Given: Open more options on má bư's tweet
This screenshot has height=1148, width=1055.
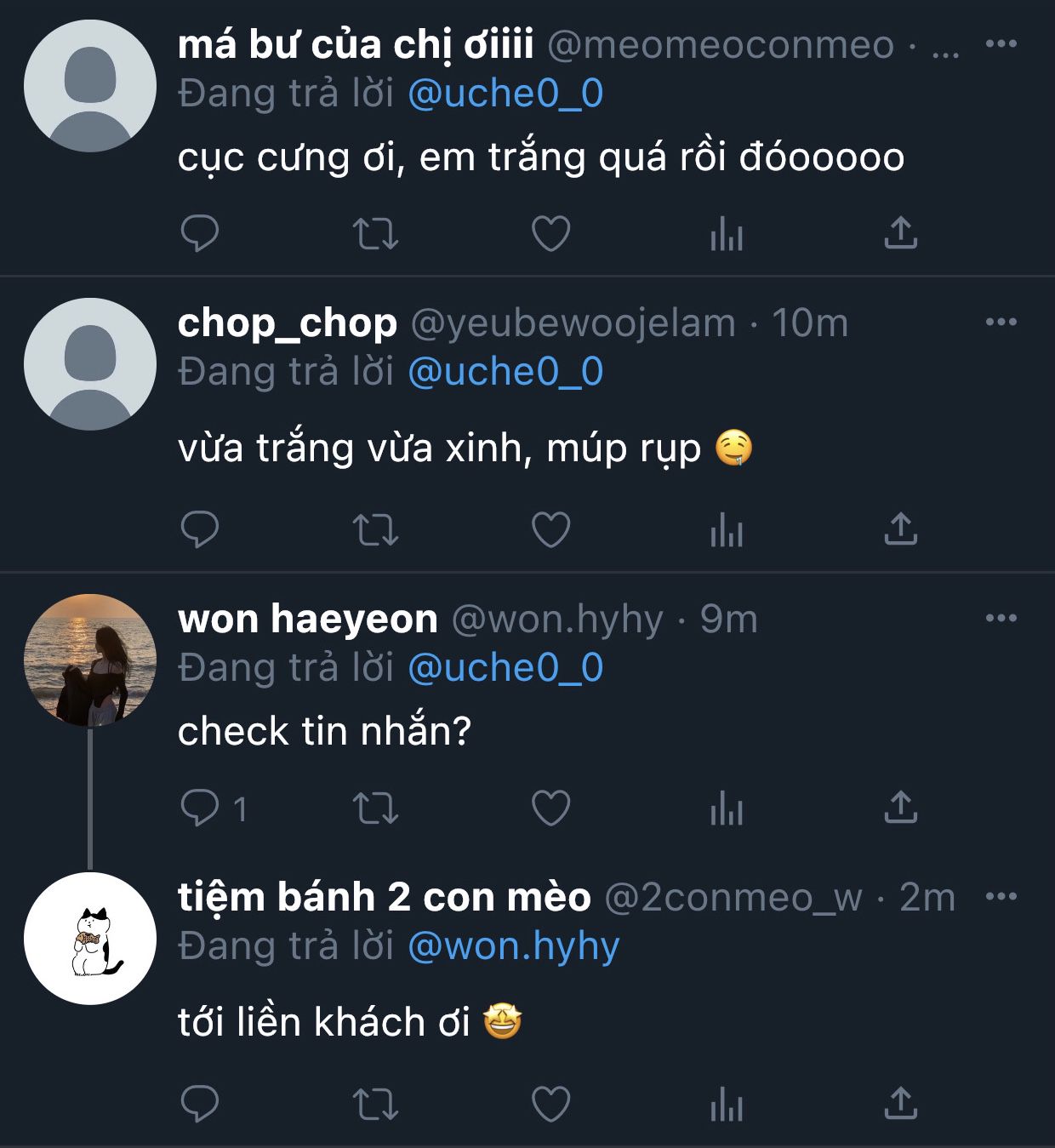Looking at the screenshot, I should (x=1001, y=44).
